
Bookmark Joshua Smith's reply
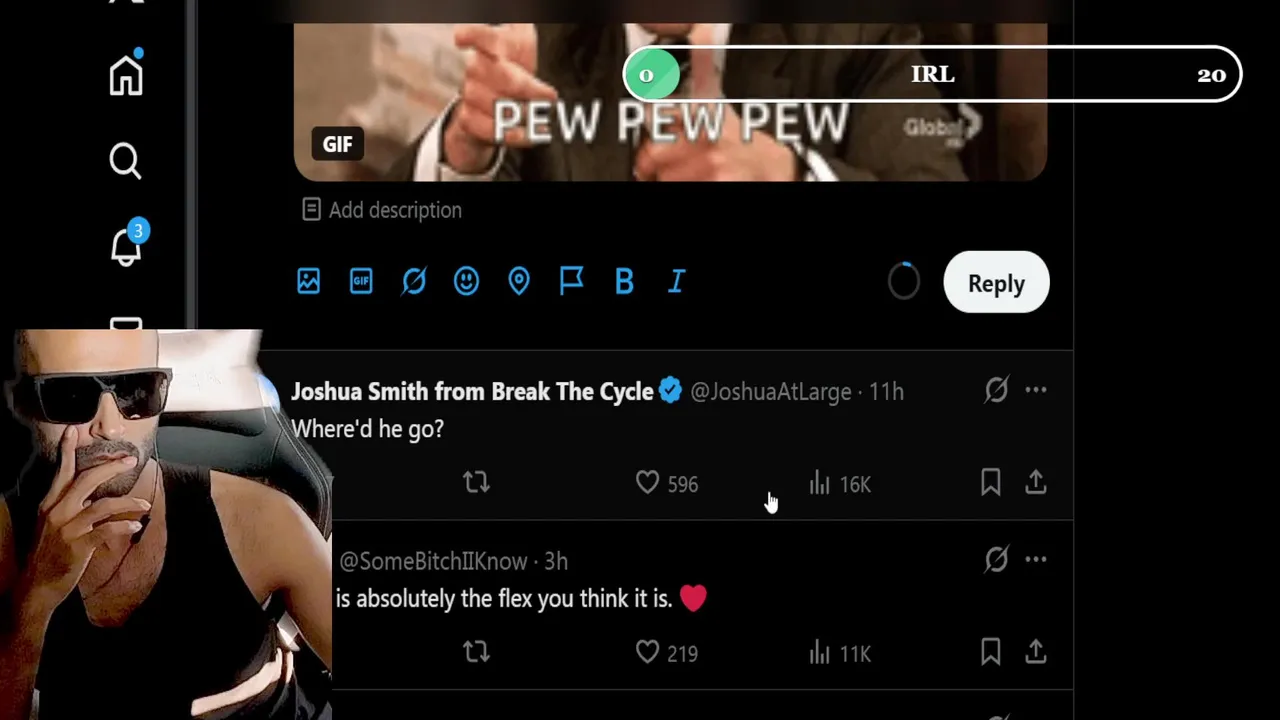[990, 484]
